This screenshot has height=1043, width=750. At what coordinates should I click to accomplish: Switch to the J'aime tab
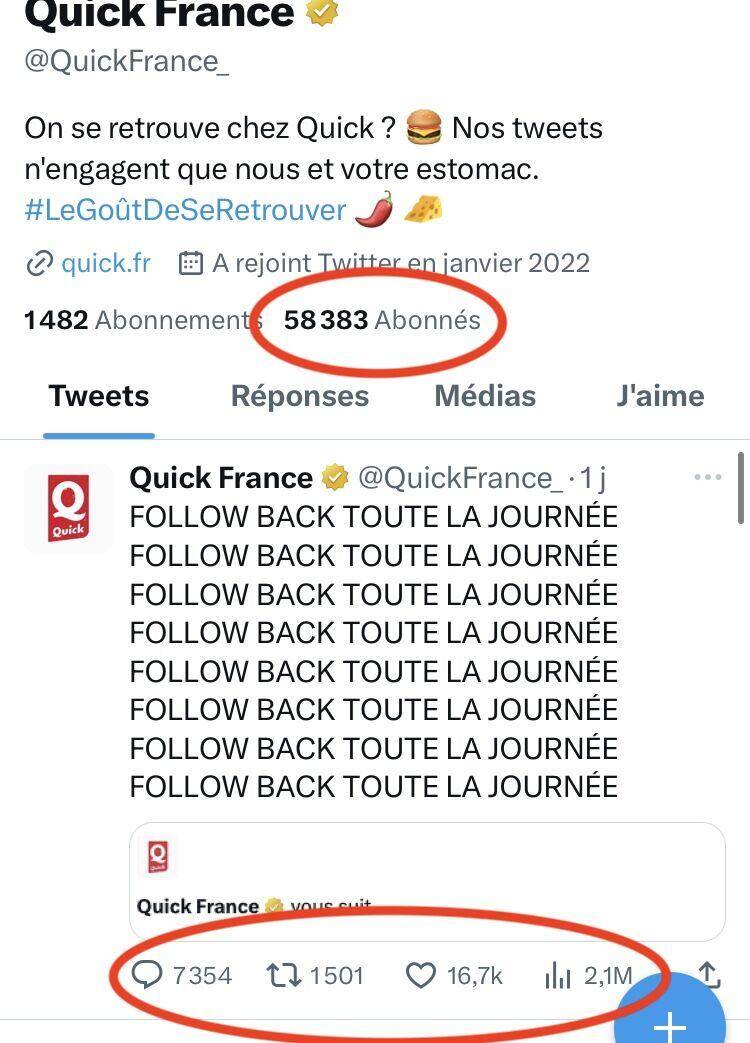(x=660, y=396)
